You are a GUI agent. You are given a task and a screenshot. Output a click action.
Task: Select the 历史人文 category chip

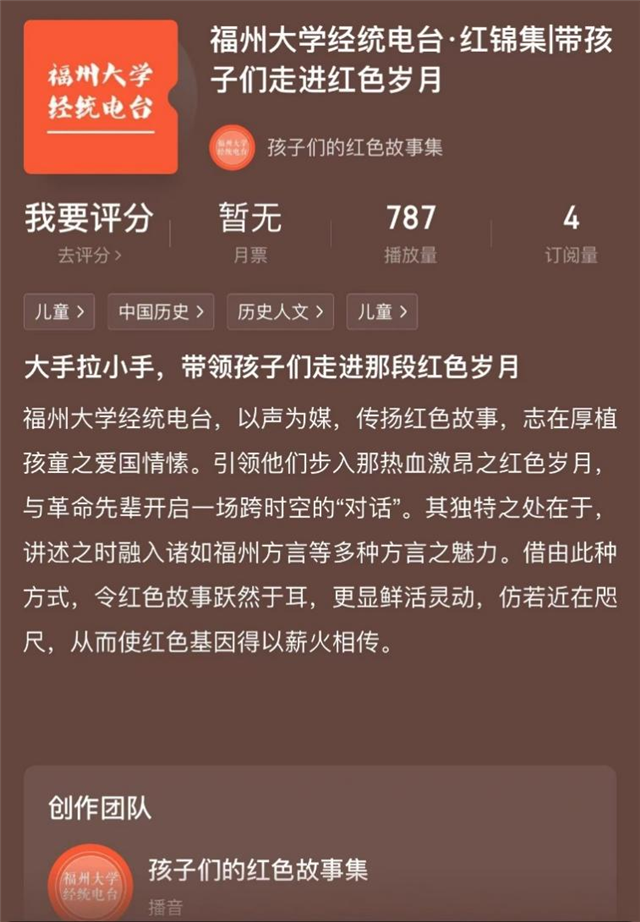pos(280,312)
